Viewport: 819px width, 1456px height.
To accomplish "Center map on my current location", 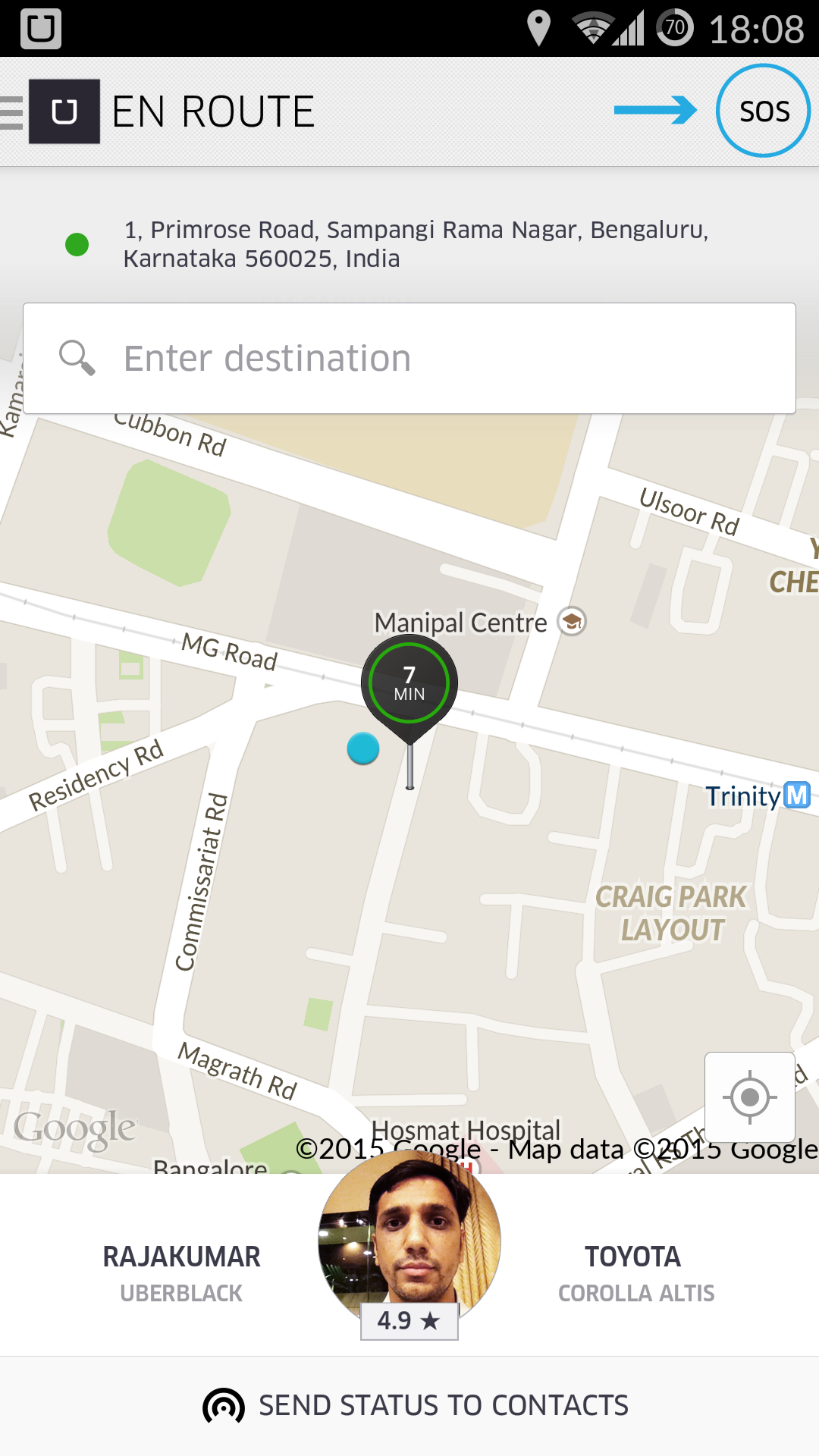I will click(749, 1097).
